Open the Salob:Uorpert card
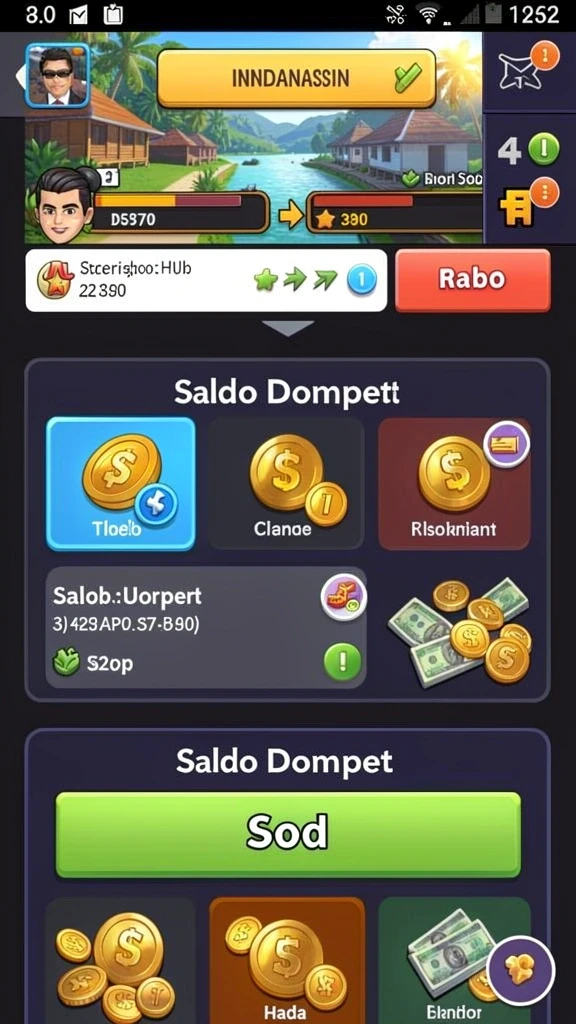This screenshot has width=576, height=1024. (206, 627)
